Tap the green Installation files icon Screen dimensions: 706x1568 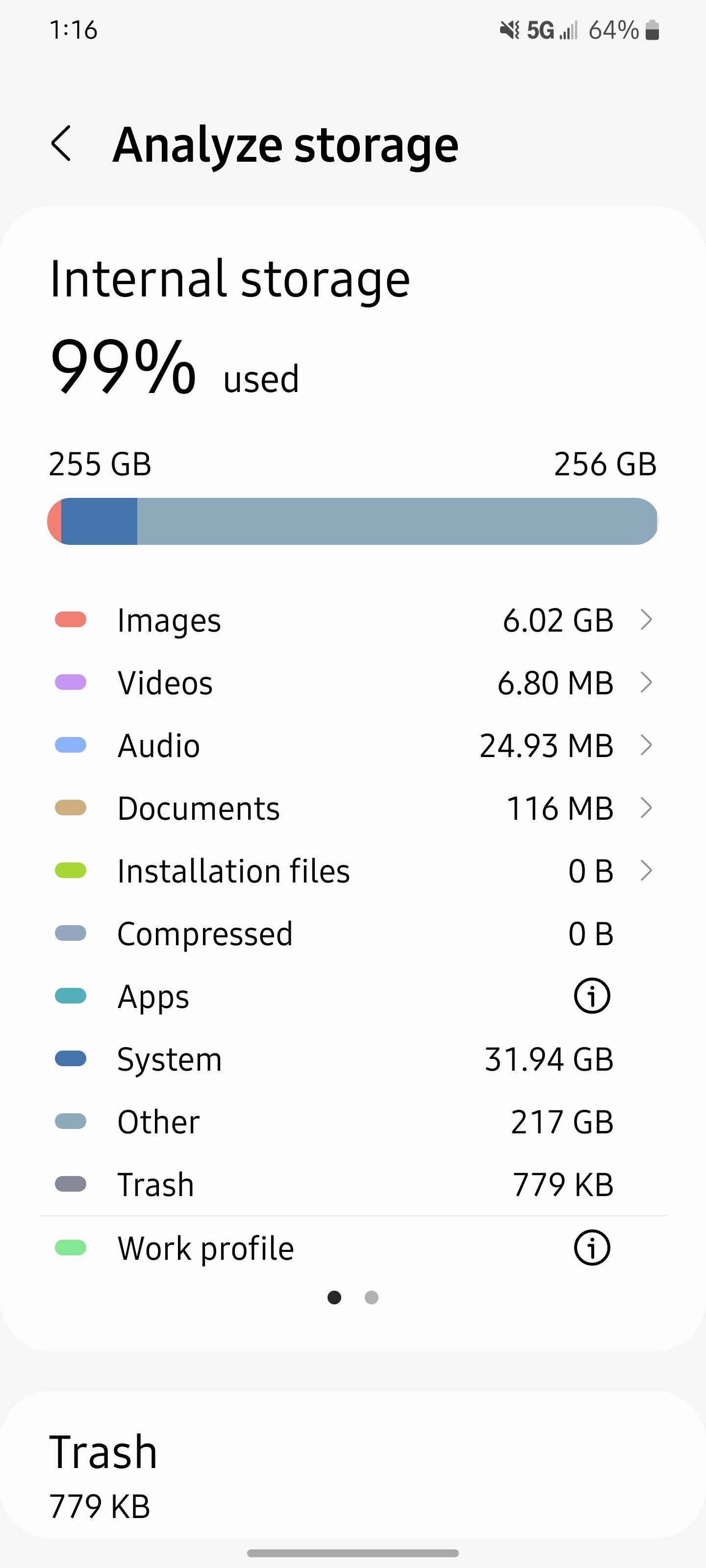71,870
